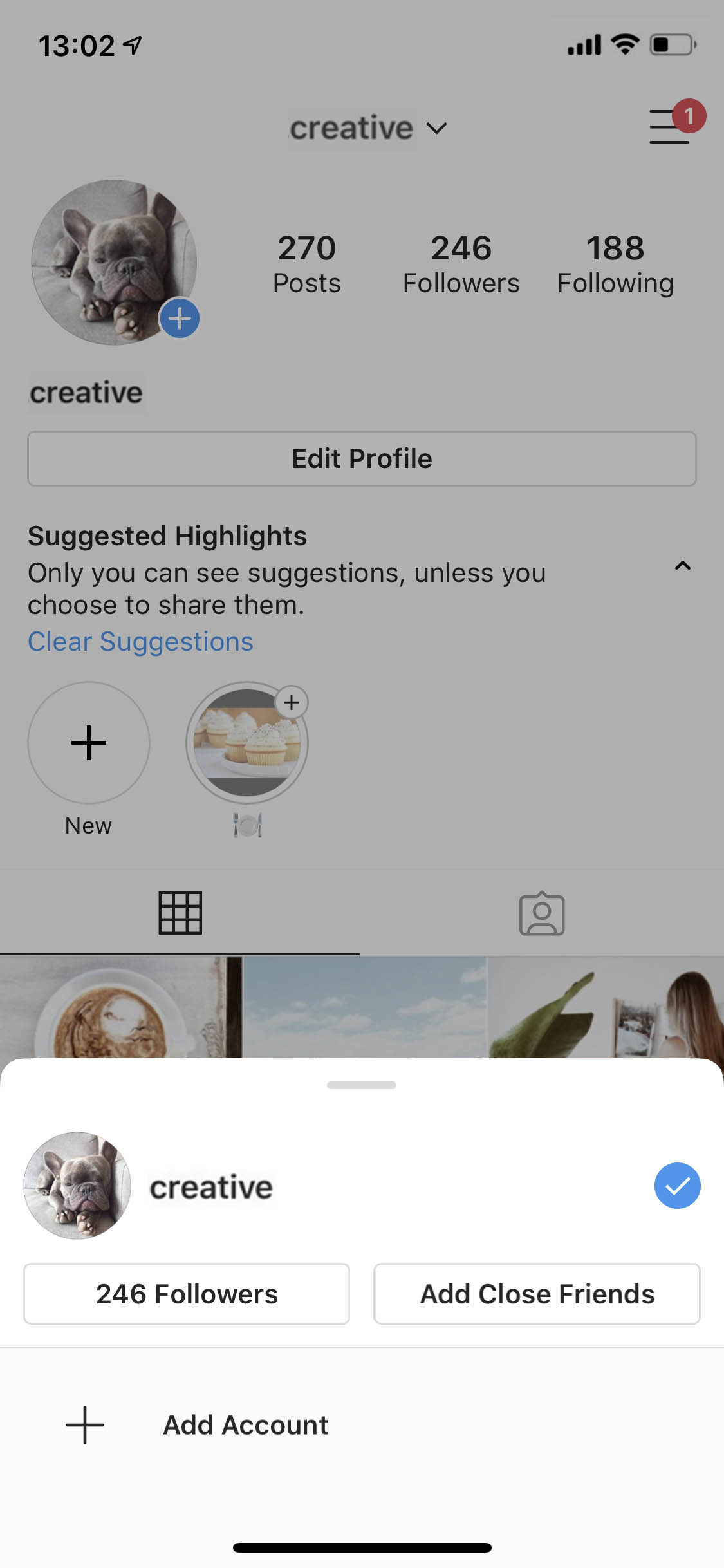Open the tagged photos tab icon
Viewport: 724px width, 1568px height.
click(x=543, y=912)
